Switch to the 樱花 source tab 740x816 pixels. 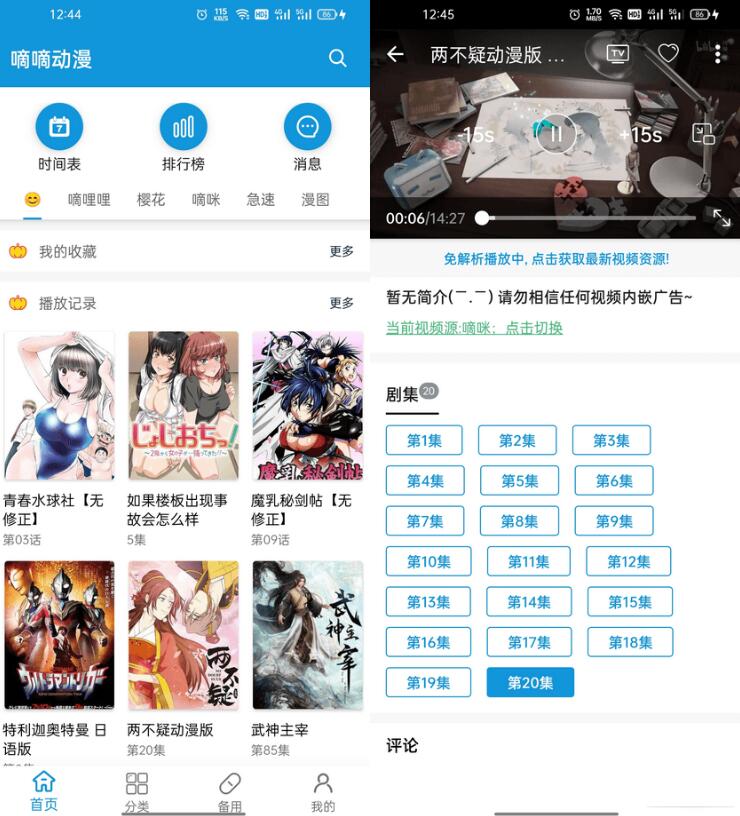(151, 200)
